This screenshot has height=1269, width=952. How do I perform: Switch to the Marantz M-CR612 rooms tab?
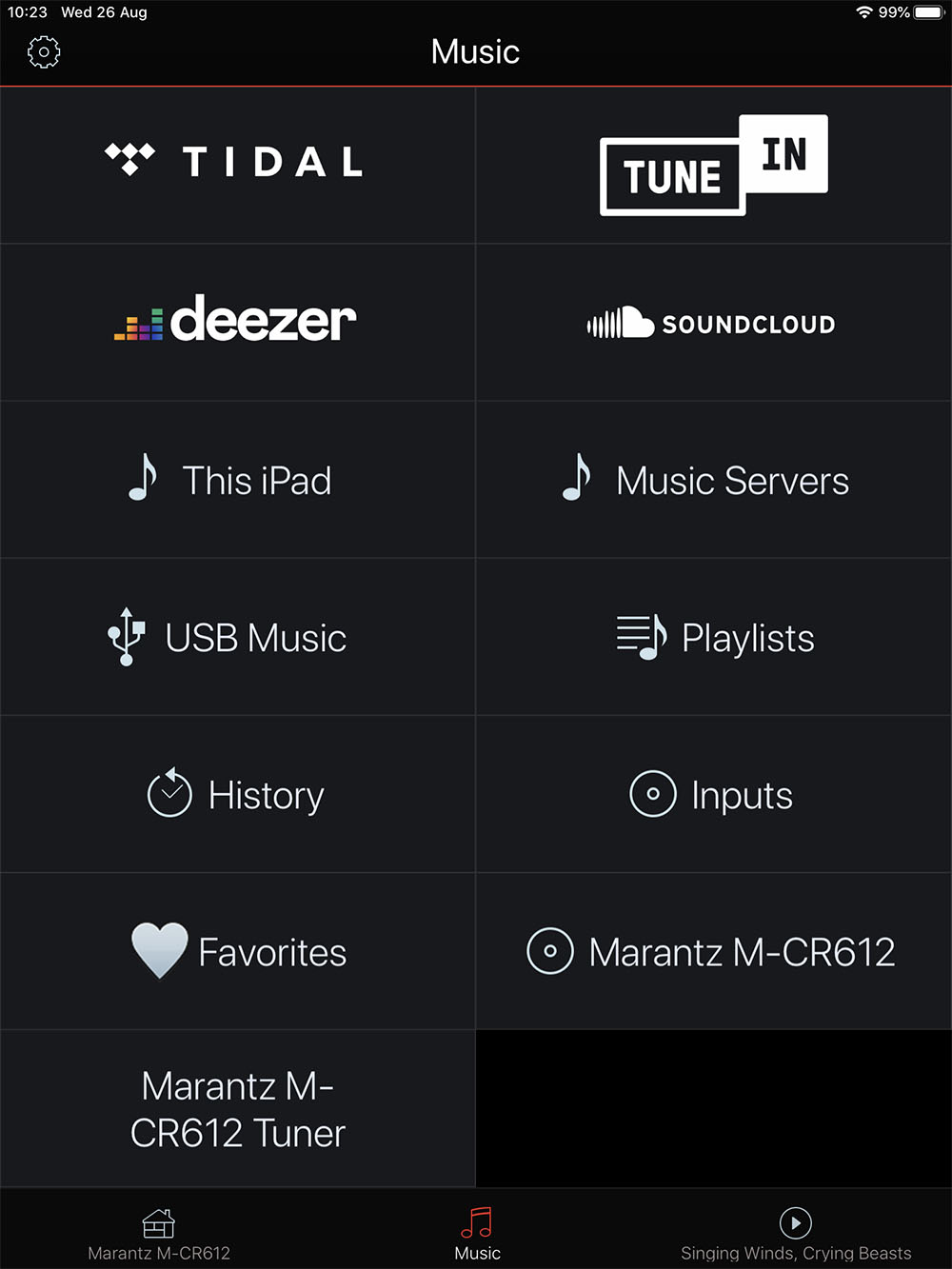click(159, 1235)
